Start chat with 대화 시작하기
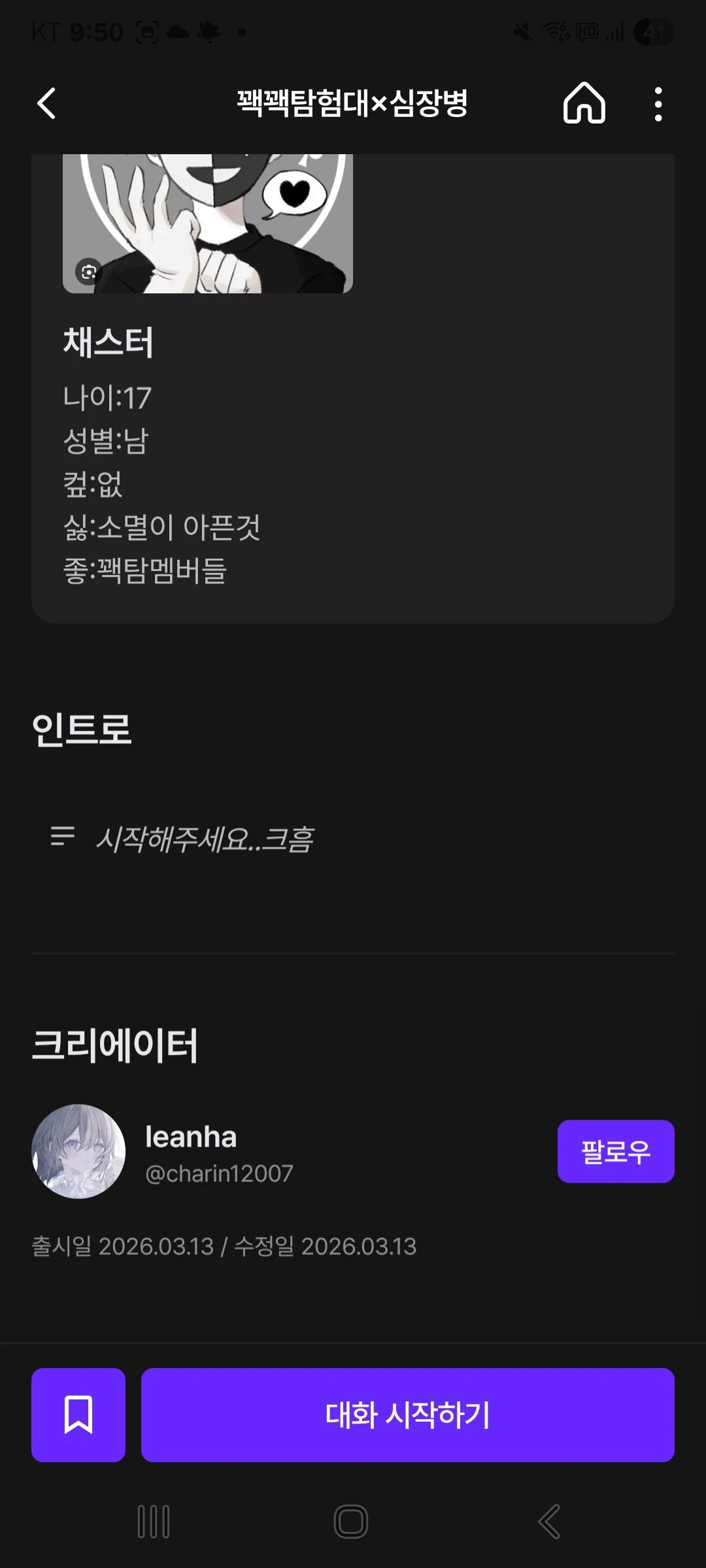The image size is (706, 1568). [407, 1414]
